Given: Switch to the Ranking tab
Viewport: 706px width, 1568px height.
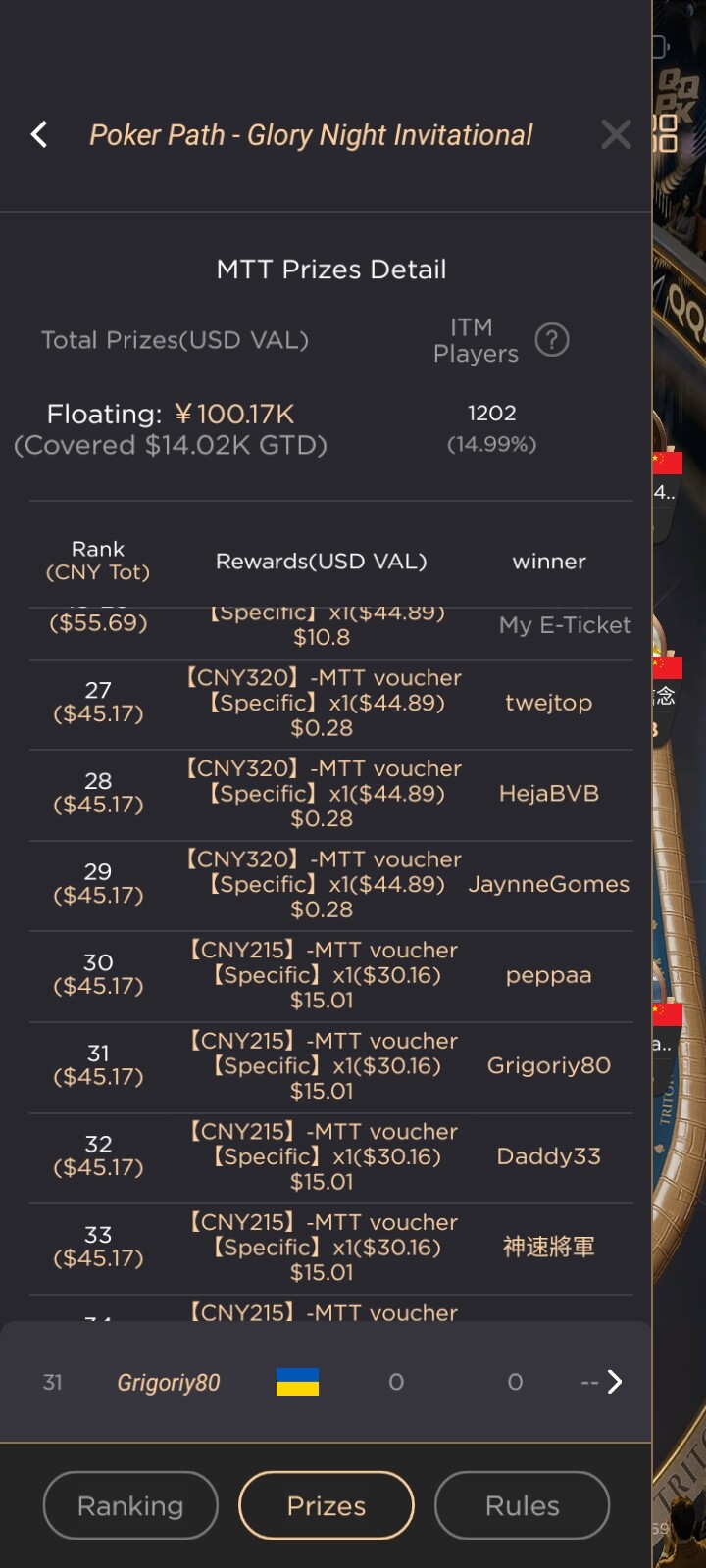Looking at the screenshot, I should coord(130,1505).
